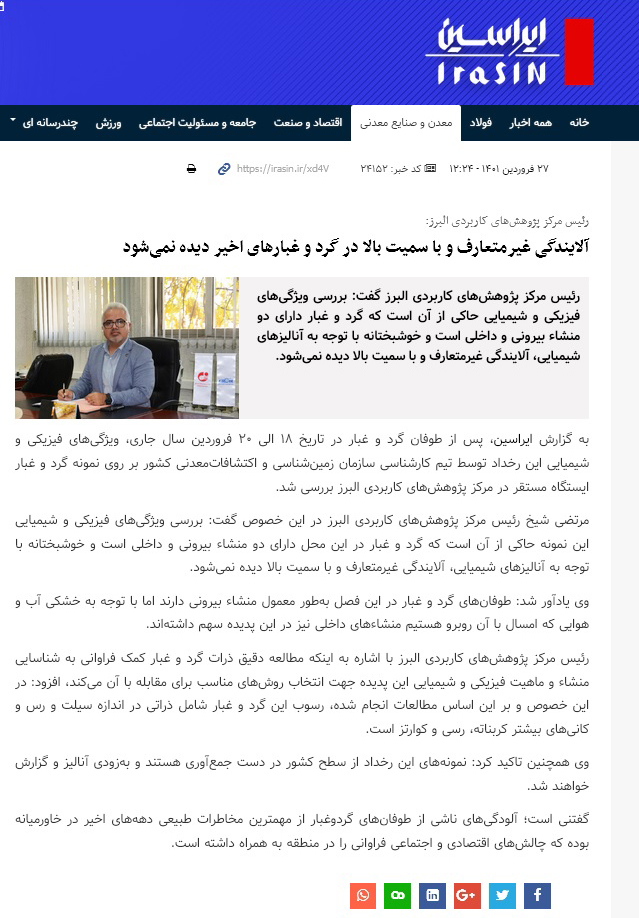Switch to ورزش tab
Screen dimensions: 639x918
108,122
